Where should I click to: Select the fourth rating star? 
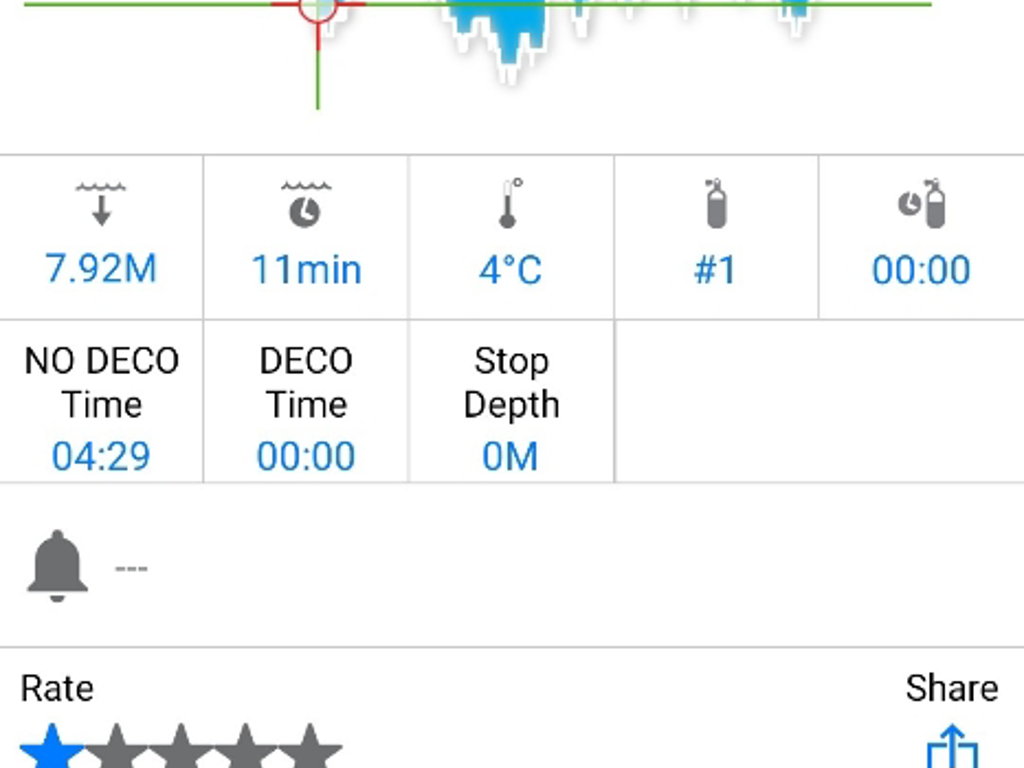coord(246,746)
